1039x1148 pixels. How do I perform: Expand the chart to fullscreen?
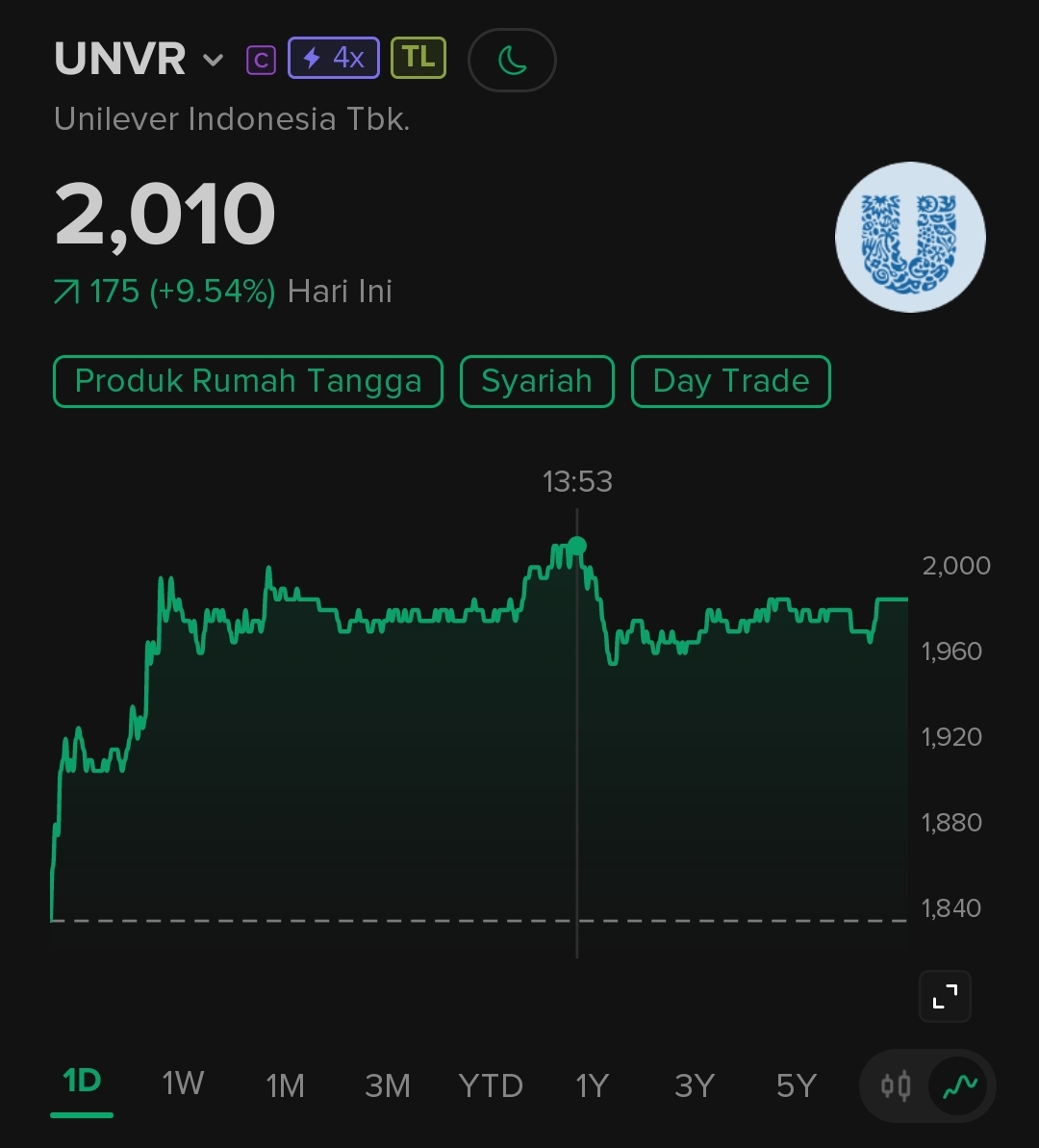click(x=945, y=997)
